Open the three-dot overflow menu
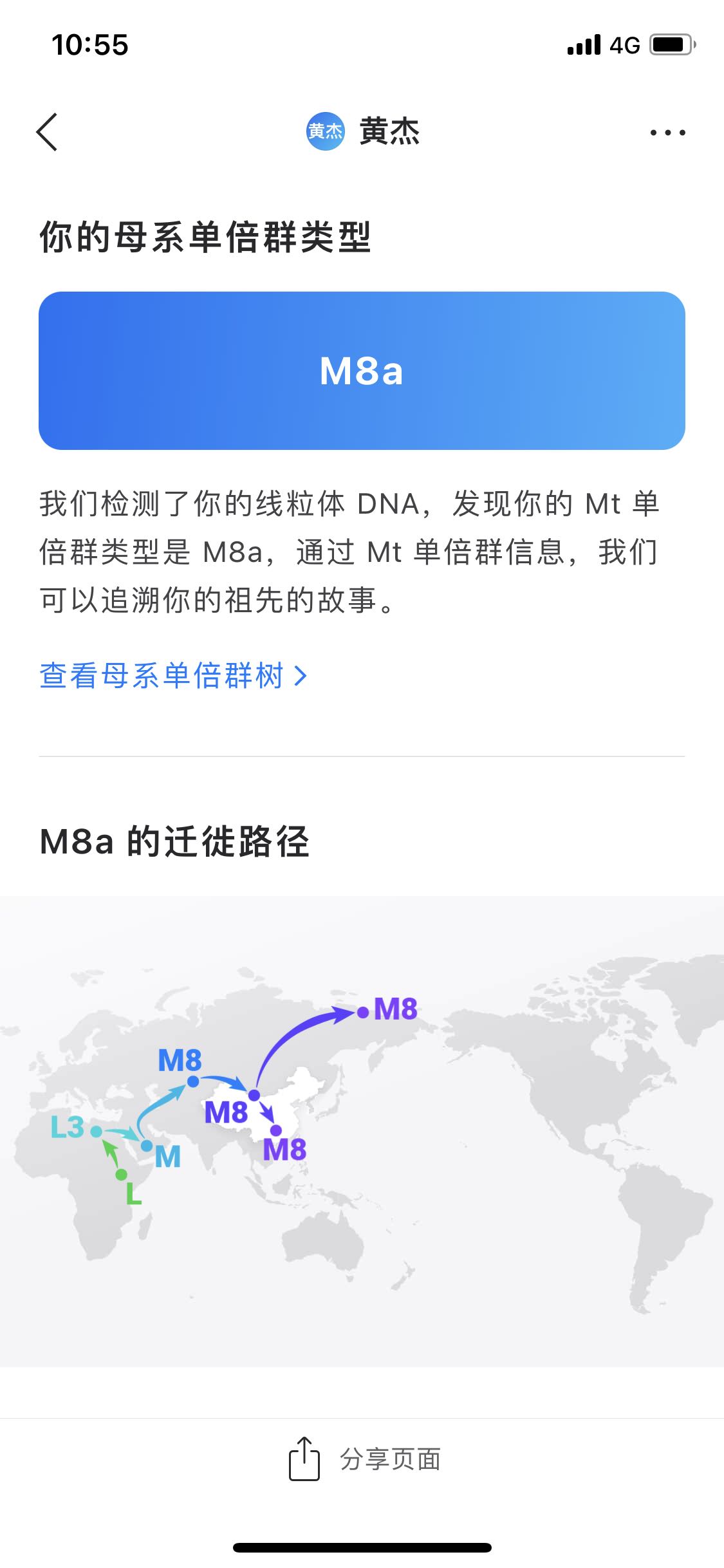This screenshot has height=1568, width=724. tap(667, 133)
